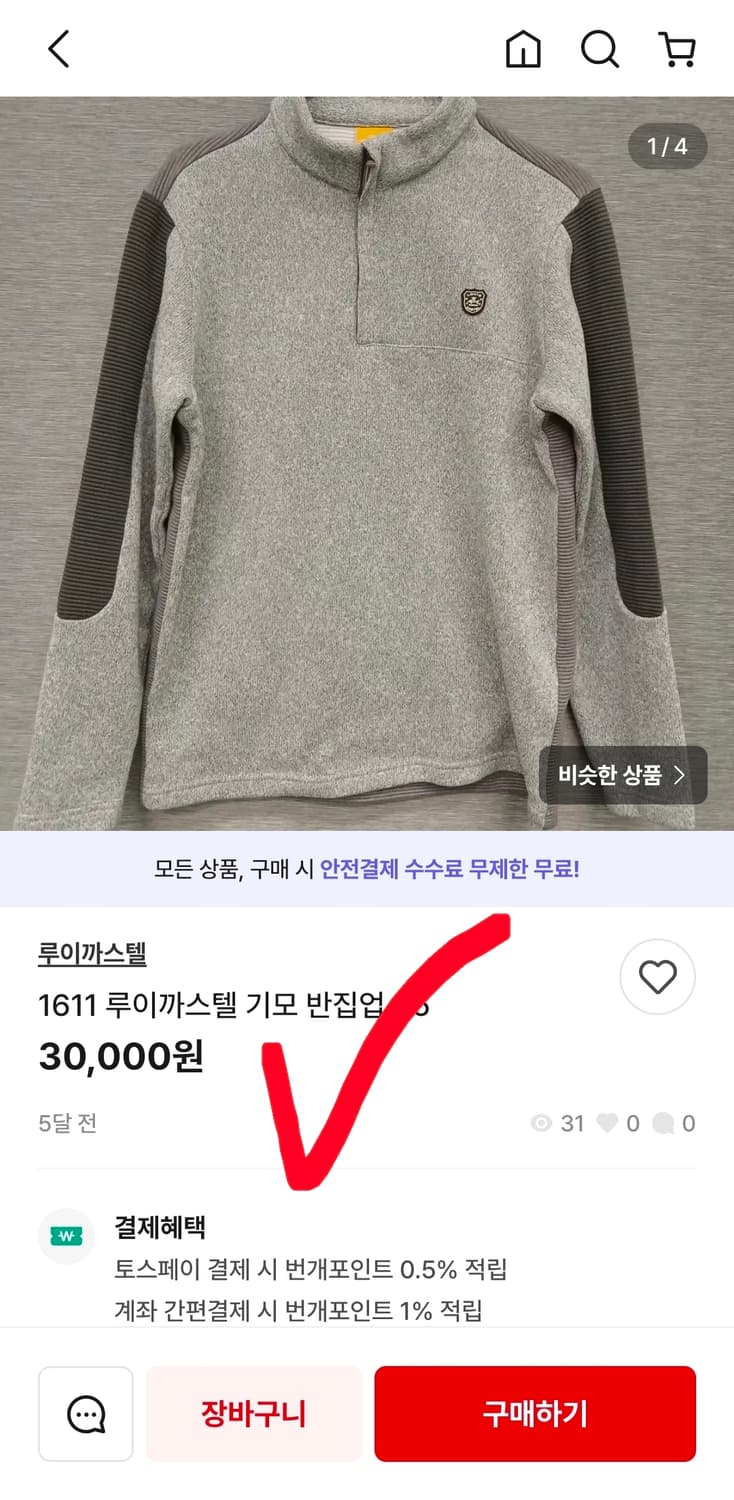Open the seller 루이까스텔 store page

pos(90,955)
